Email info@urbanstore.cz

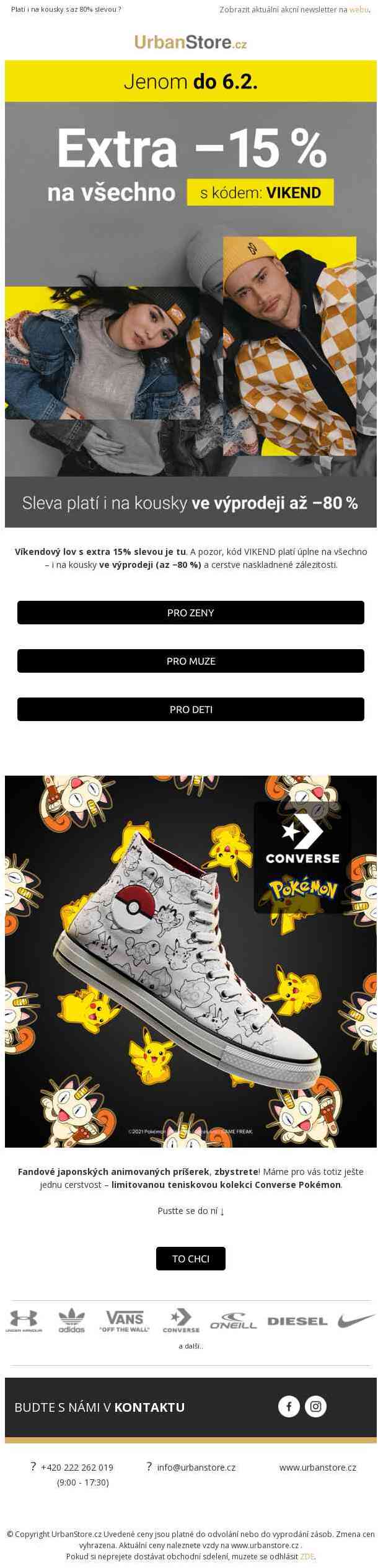[196, 1468]
